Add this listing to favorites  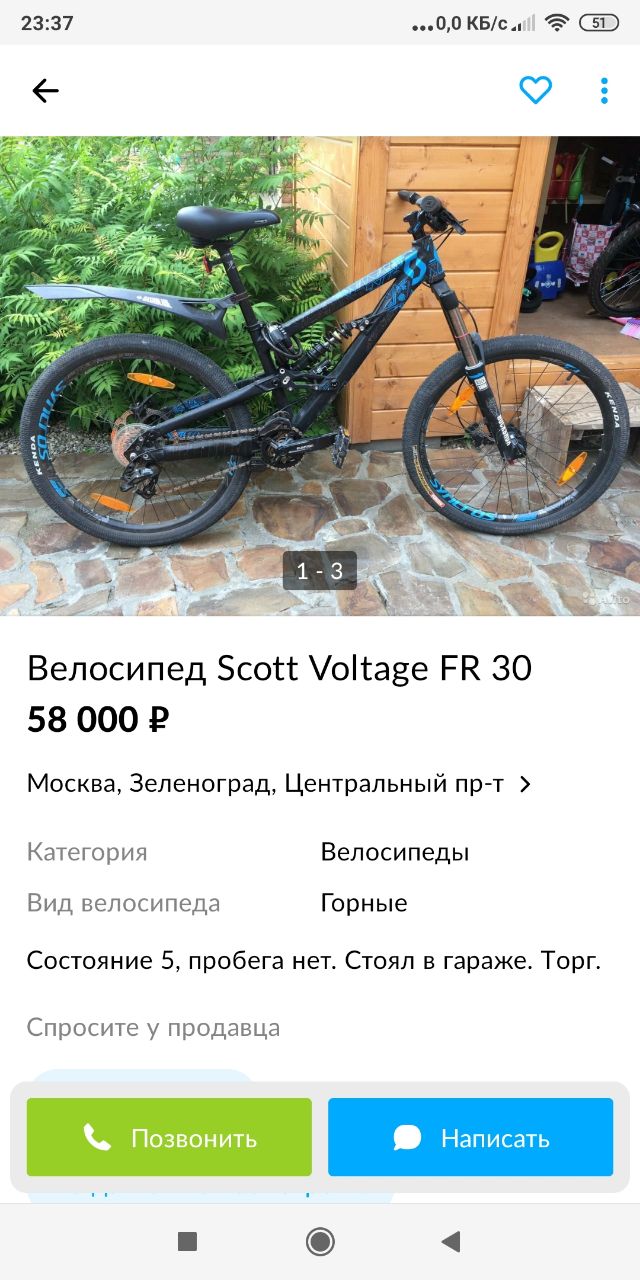[535, 91]
